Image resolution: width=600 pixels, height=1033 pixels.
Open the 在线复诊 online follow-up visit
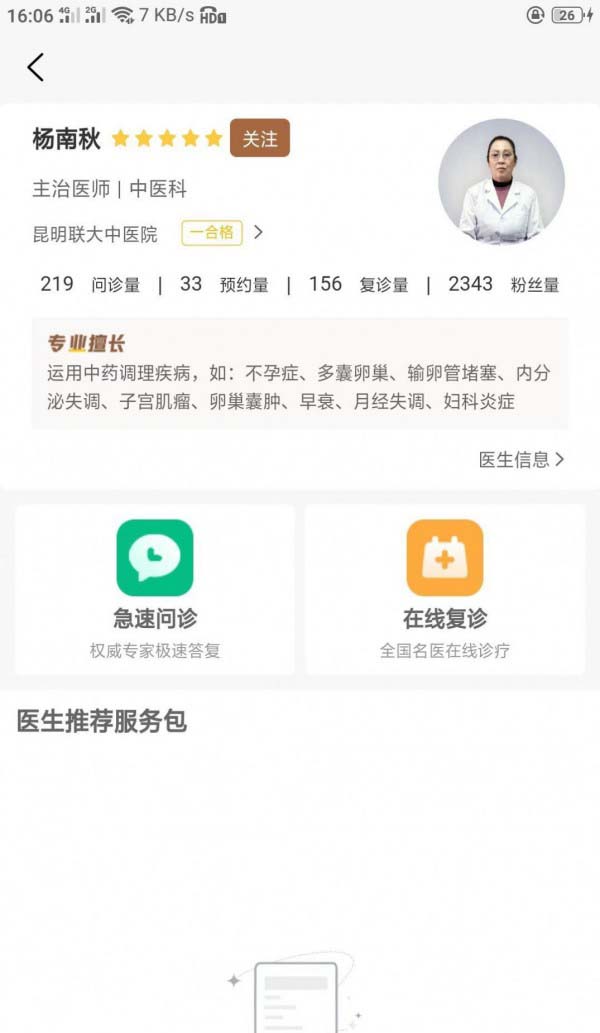tap(445, 588)
